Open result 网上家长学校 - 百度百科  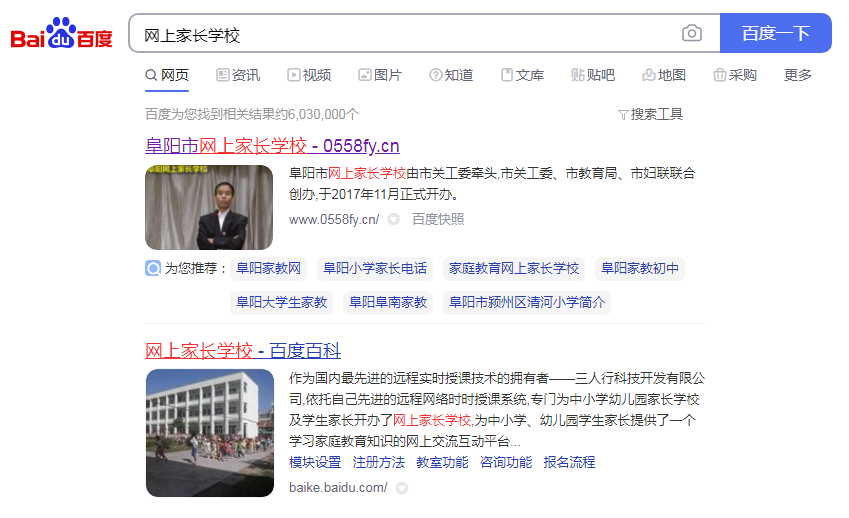point(243,351)
